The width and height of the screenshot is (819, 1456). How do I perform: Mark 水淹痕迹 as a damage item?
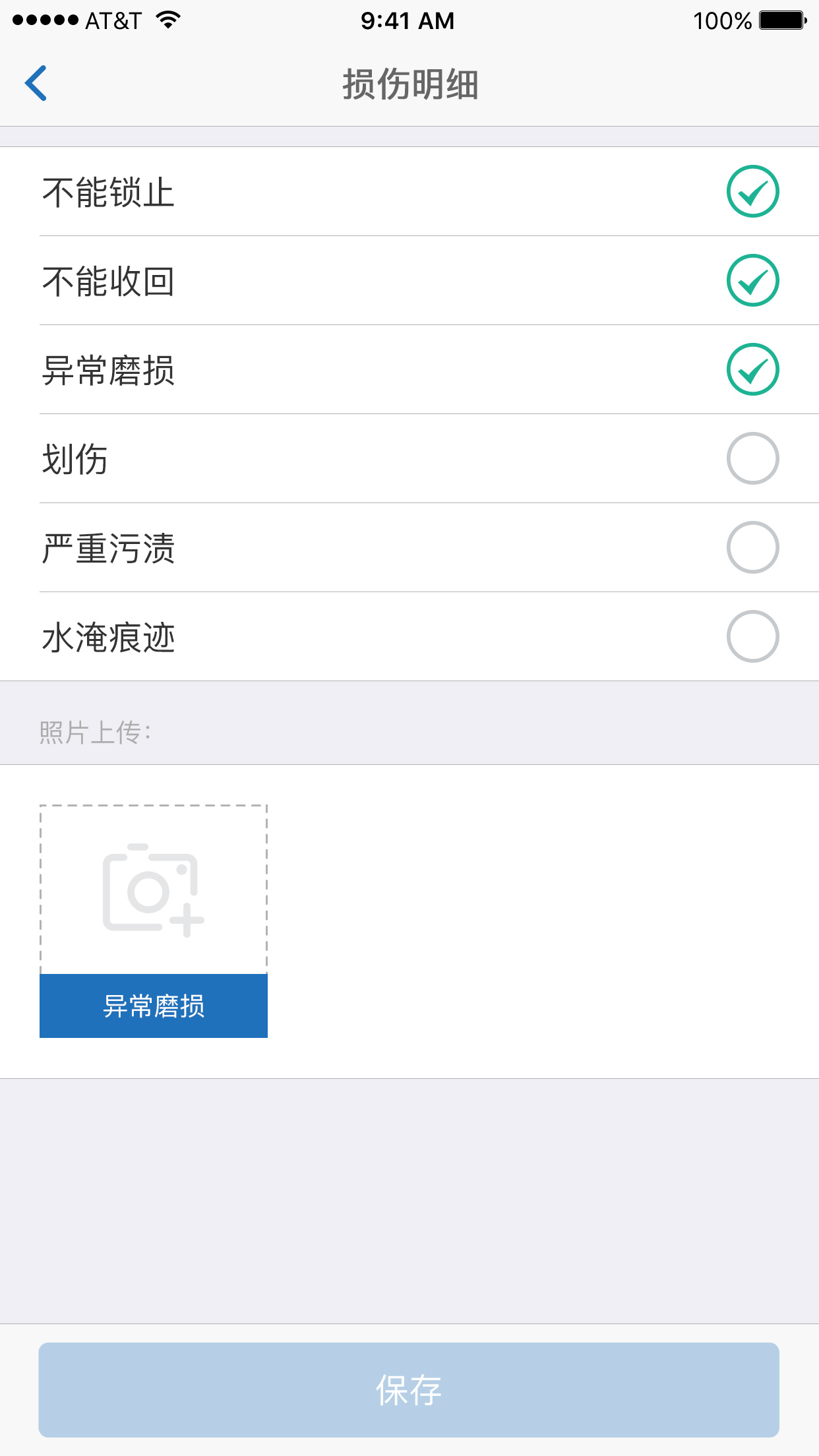pos(752,636)
